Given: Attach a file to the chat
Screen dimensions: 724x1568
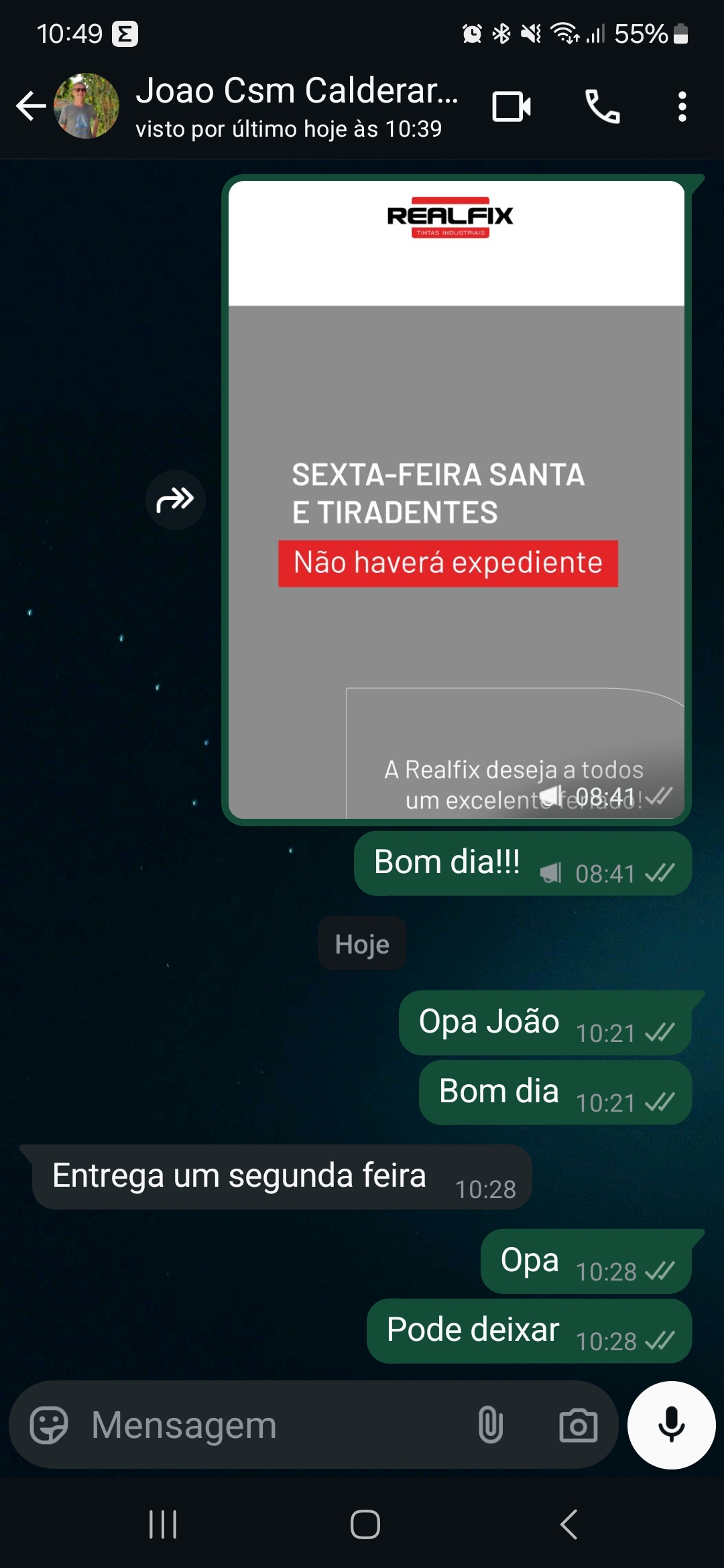Looking at the screenshot, I should tap(490, 1425).
